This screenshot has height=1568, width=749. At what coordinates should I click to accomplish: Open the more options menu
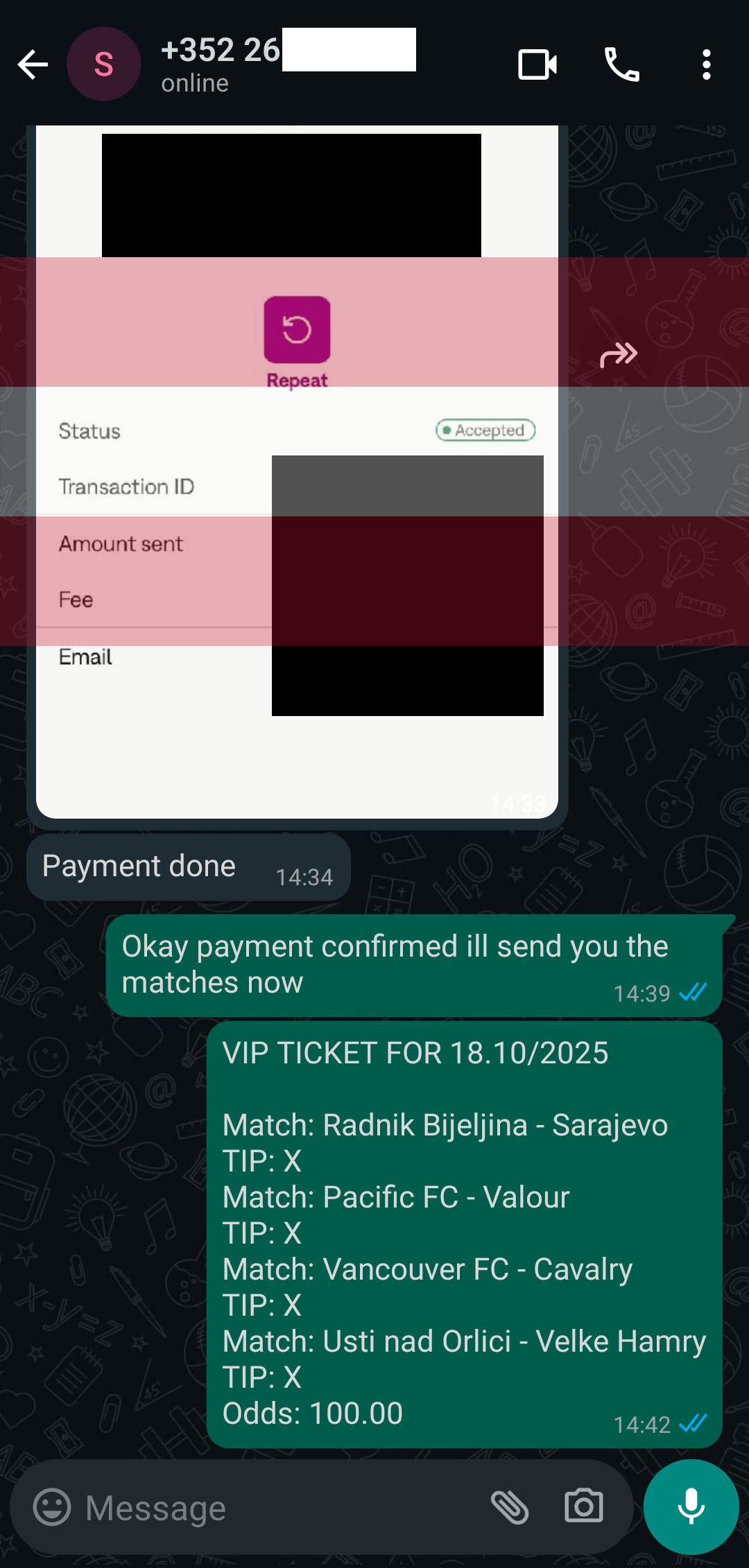[x=706, y=65]
